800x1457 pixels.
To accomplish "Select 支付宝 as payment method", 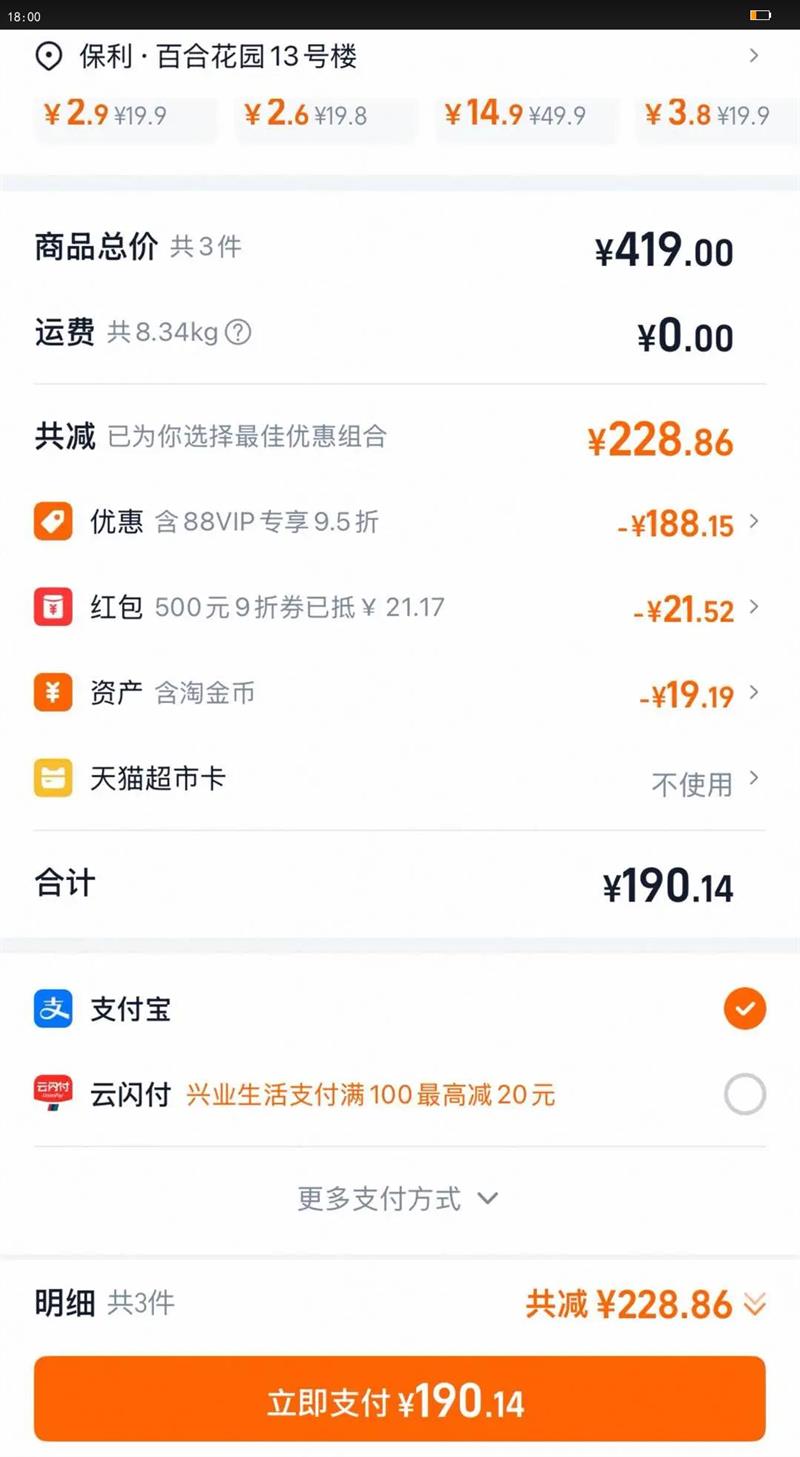I will point(400,1009).
